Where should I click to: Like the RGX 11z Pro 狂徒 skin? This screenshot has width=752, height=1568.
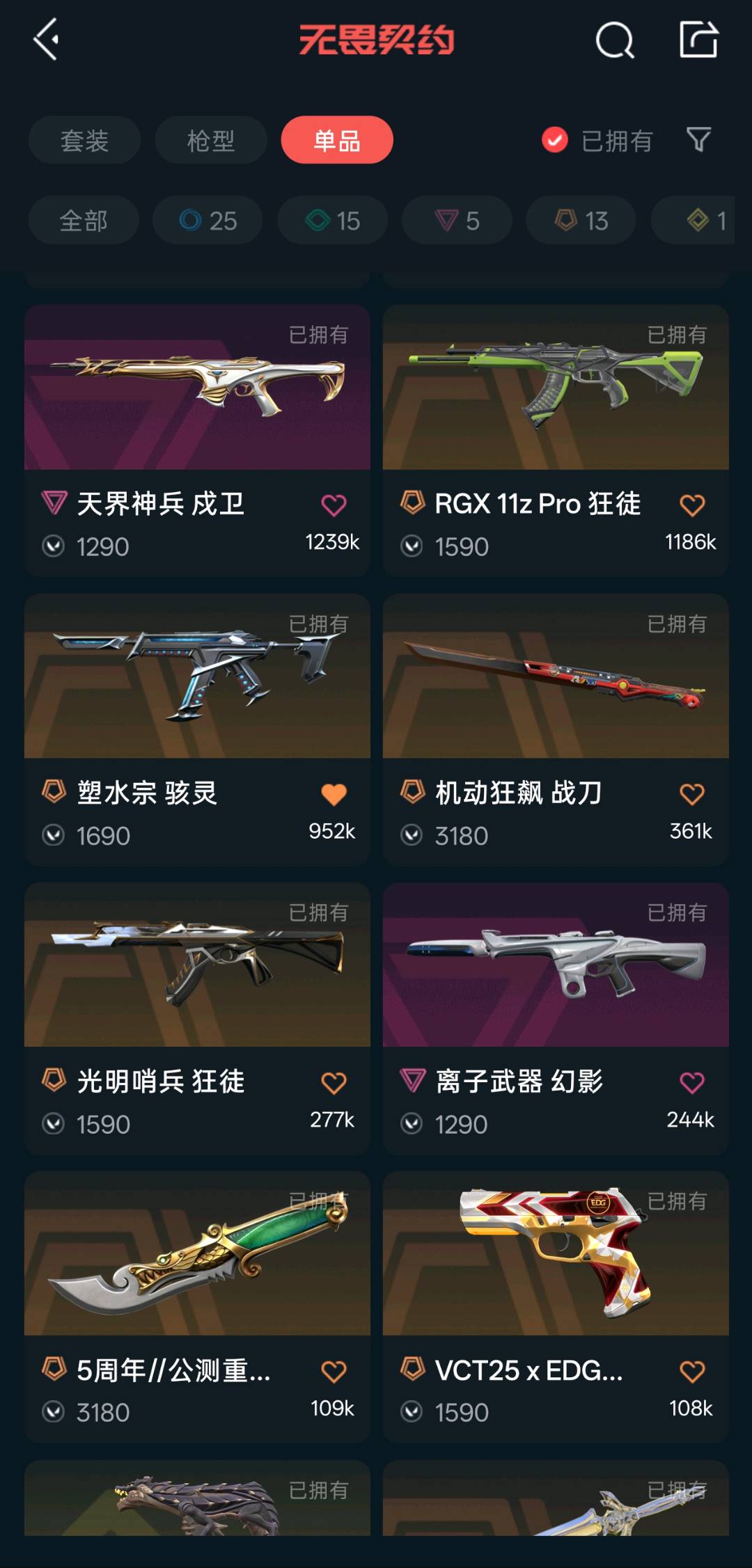tap(692, 505)
